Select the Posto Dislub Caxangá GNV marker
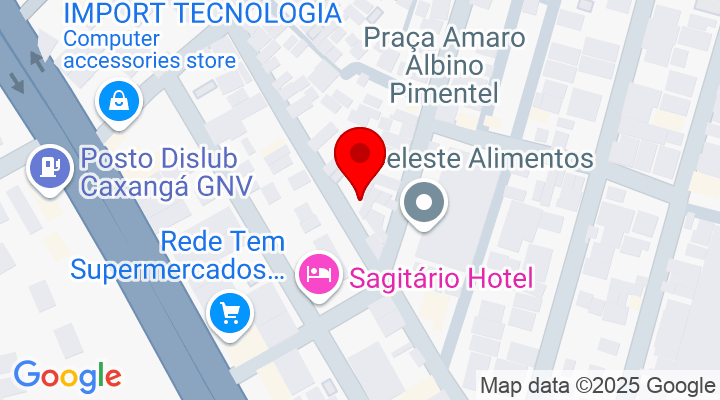Image resolution: width=720 pixels, height=400 pixels. coord(50,165)
